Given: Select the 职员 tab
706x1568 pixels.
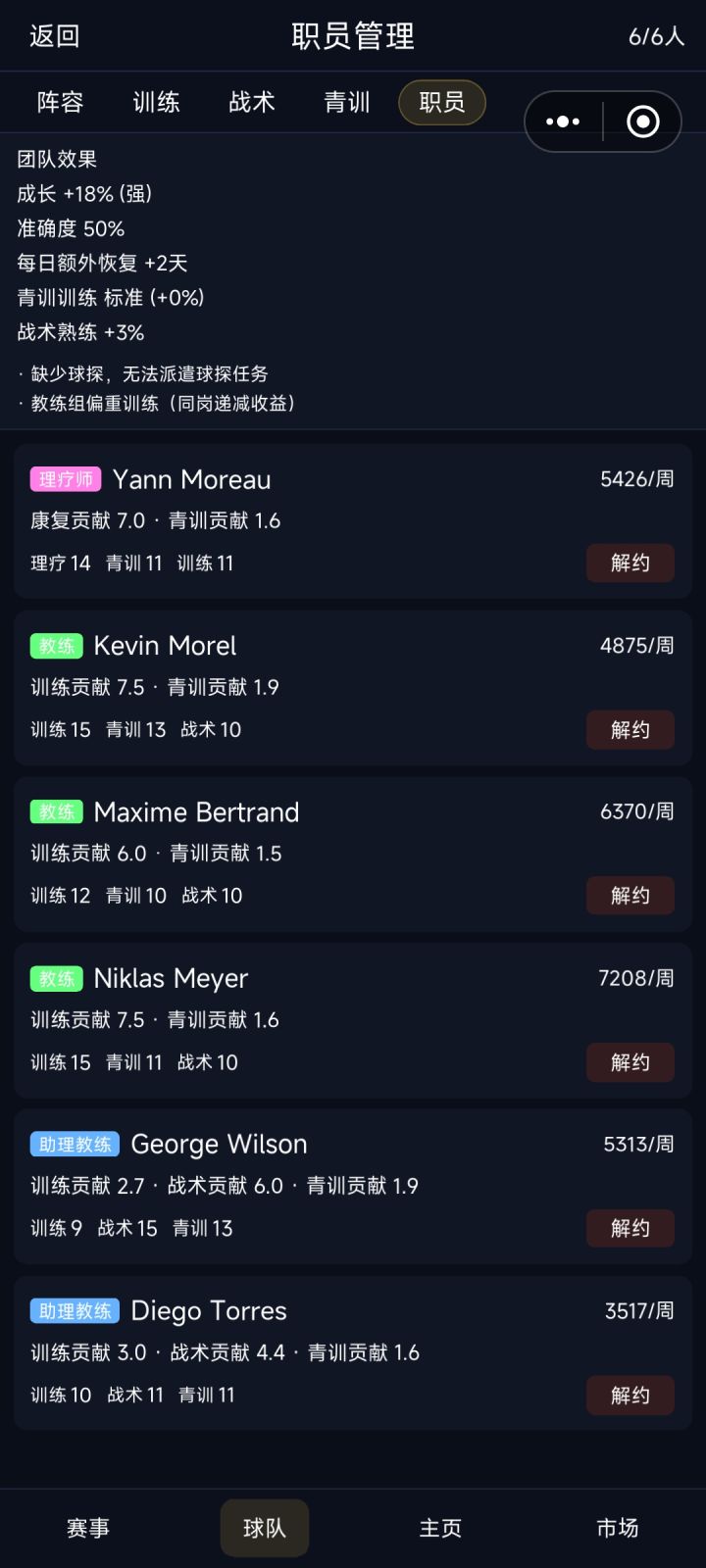Looking at the screenshot, I should click(x=442, y=102).
